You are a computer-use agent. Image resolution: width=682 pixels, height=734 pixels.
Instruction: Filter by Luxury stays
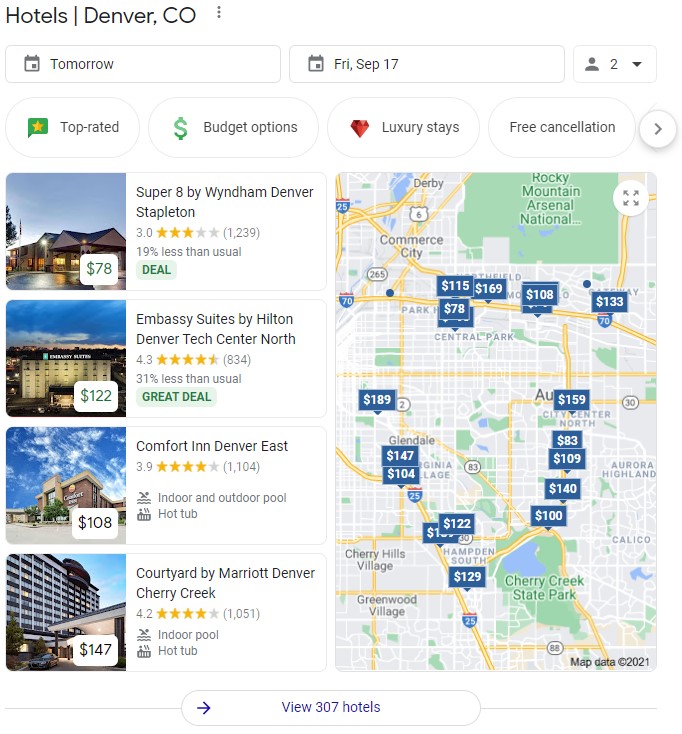[x=404, y=127]
